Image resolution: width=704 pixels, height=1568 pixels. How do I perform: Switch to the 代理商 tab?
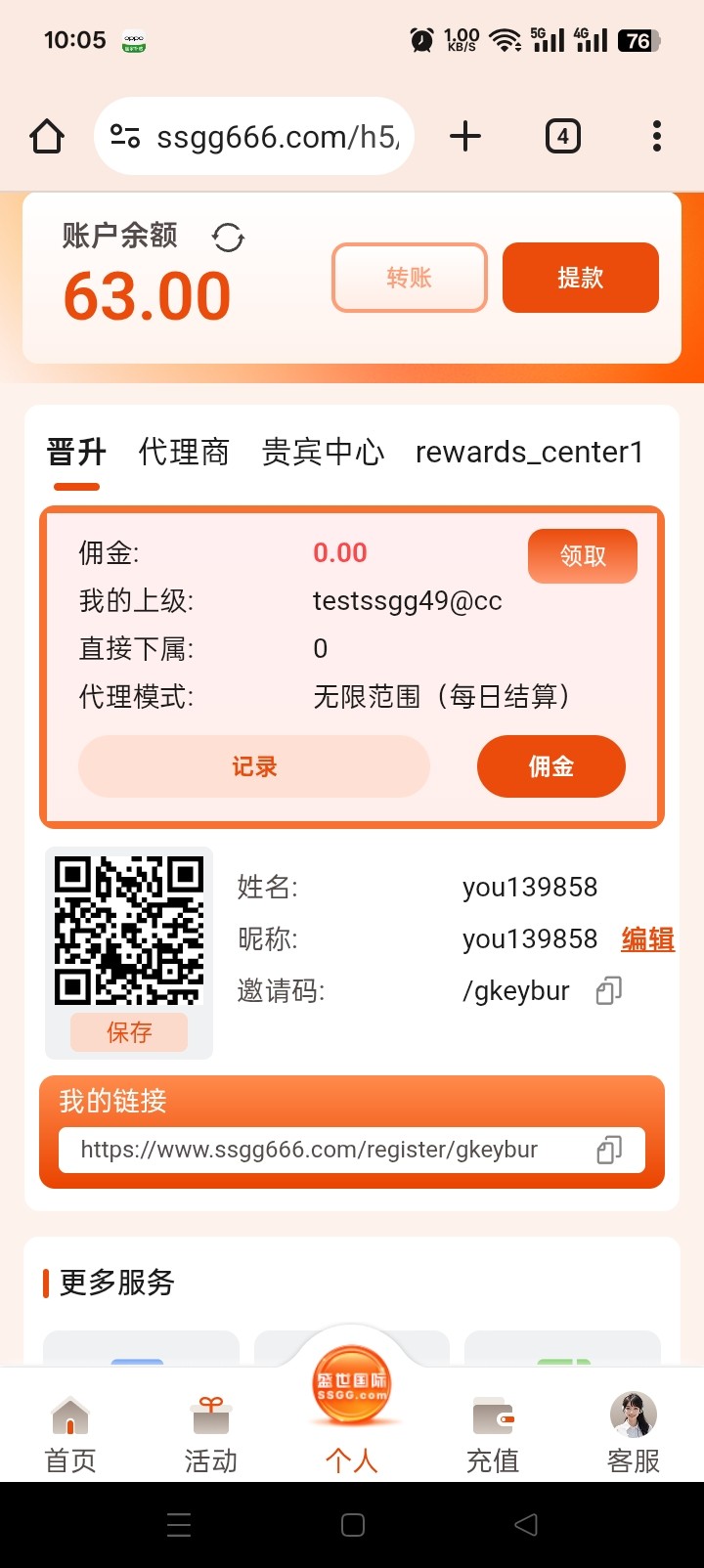[x=184, y=452]
